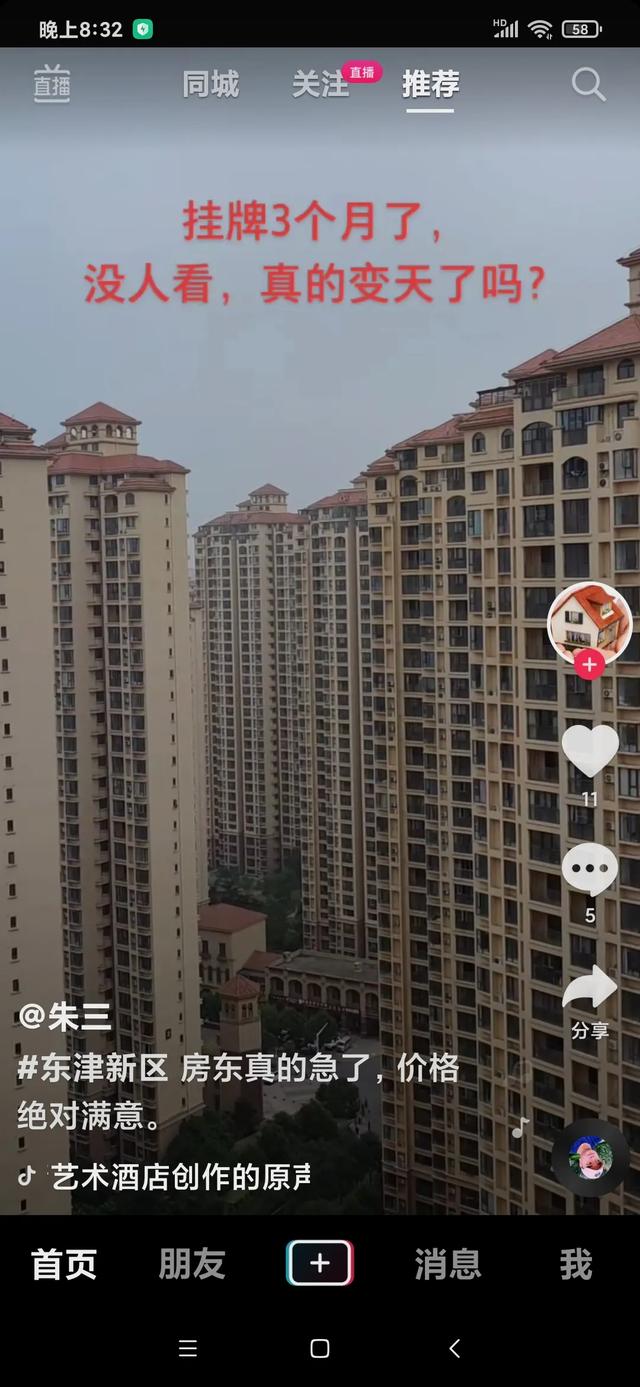Open the #东津新区 hashtag
The height and width of the screenshot is (1387, 640).
[x=93, y=1068]
